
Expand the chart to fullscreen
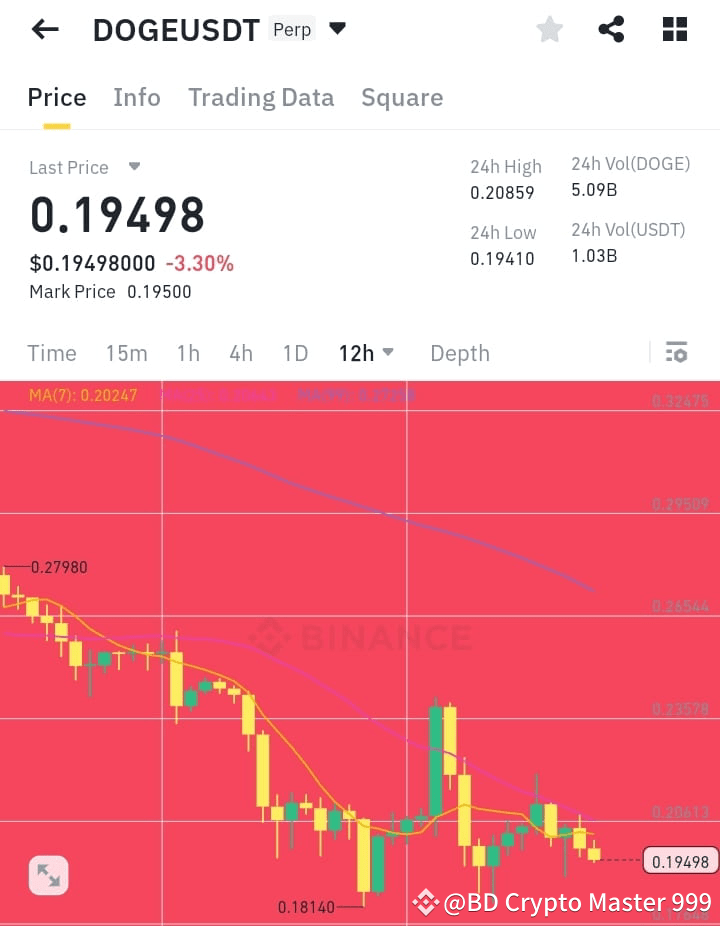[48, 874]
